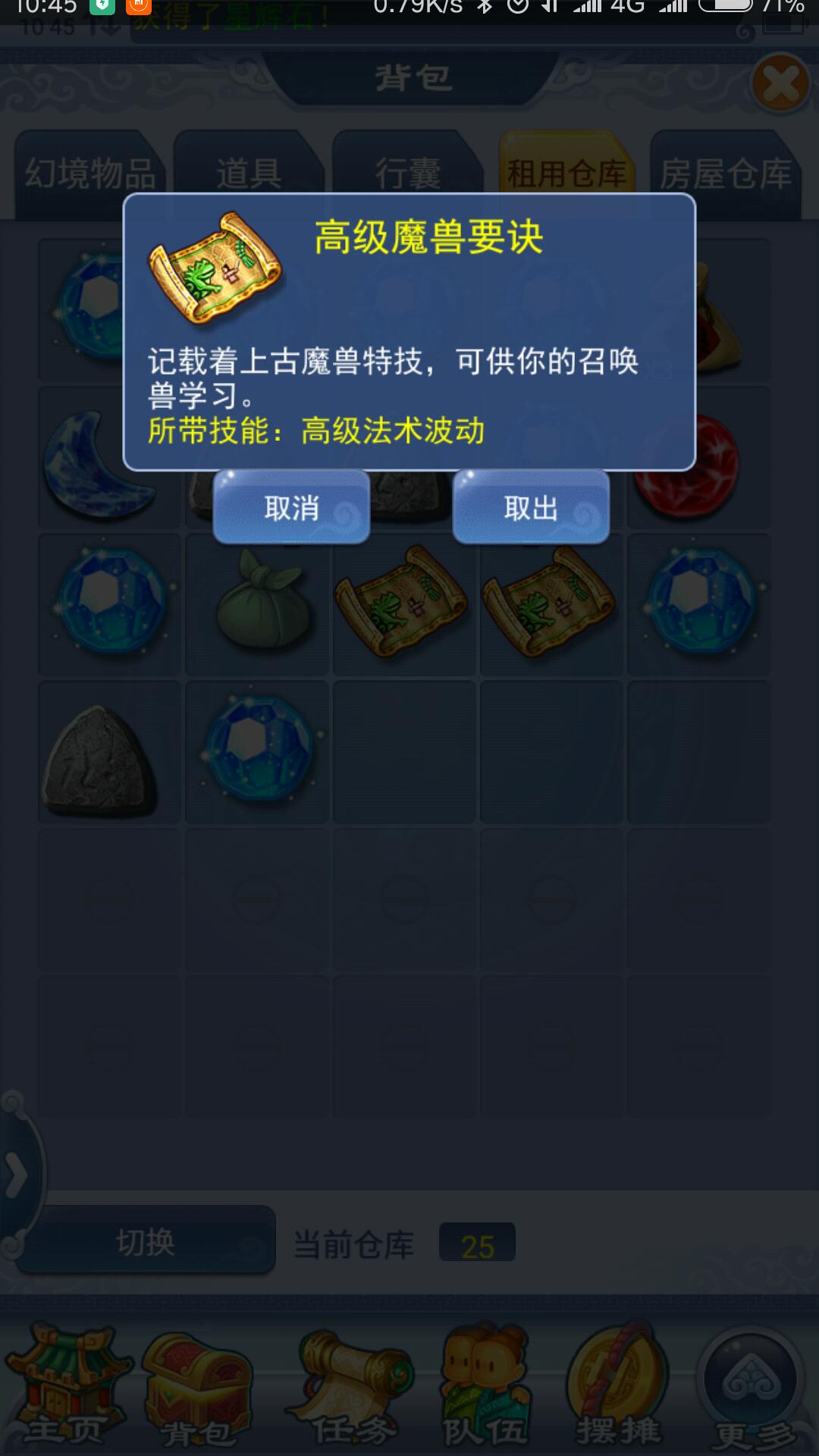Close the 背包 window
Image resolution: width=819 pixels, height=1456 pixels.
pos(780,83)
